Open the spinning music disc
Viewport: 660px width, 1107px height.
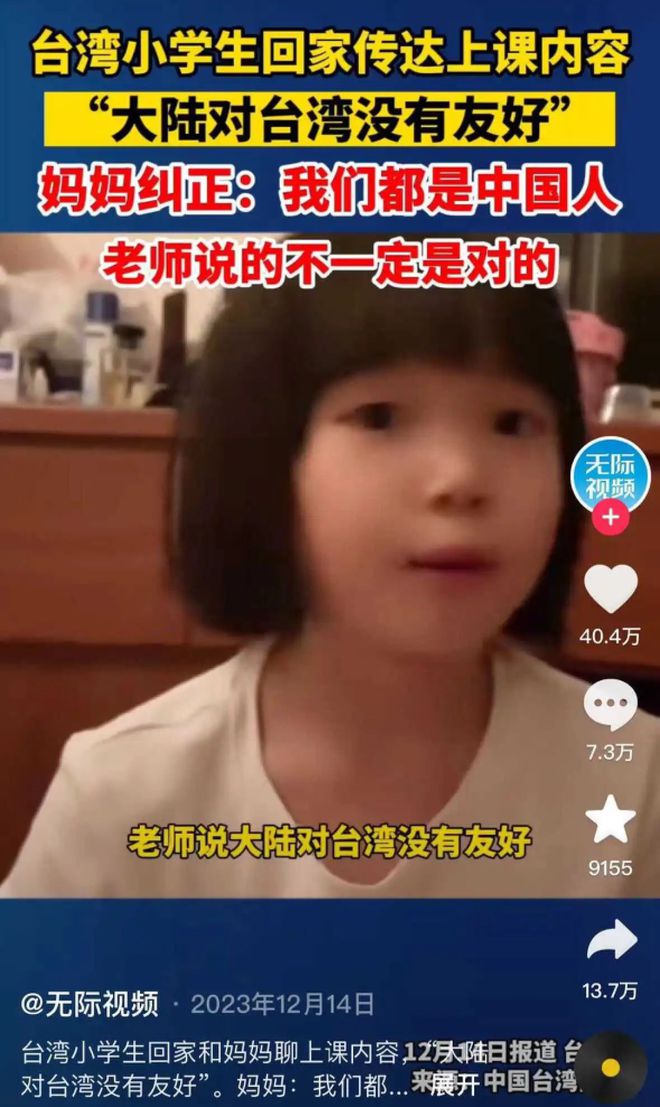pyautogui.click(x=610, y=1067)
